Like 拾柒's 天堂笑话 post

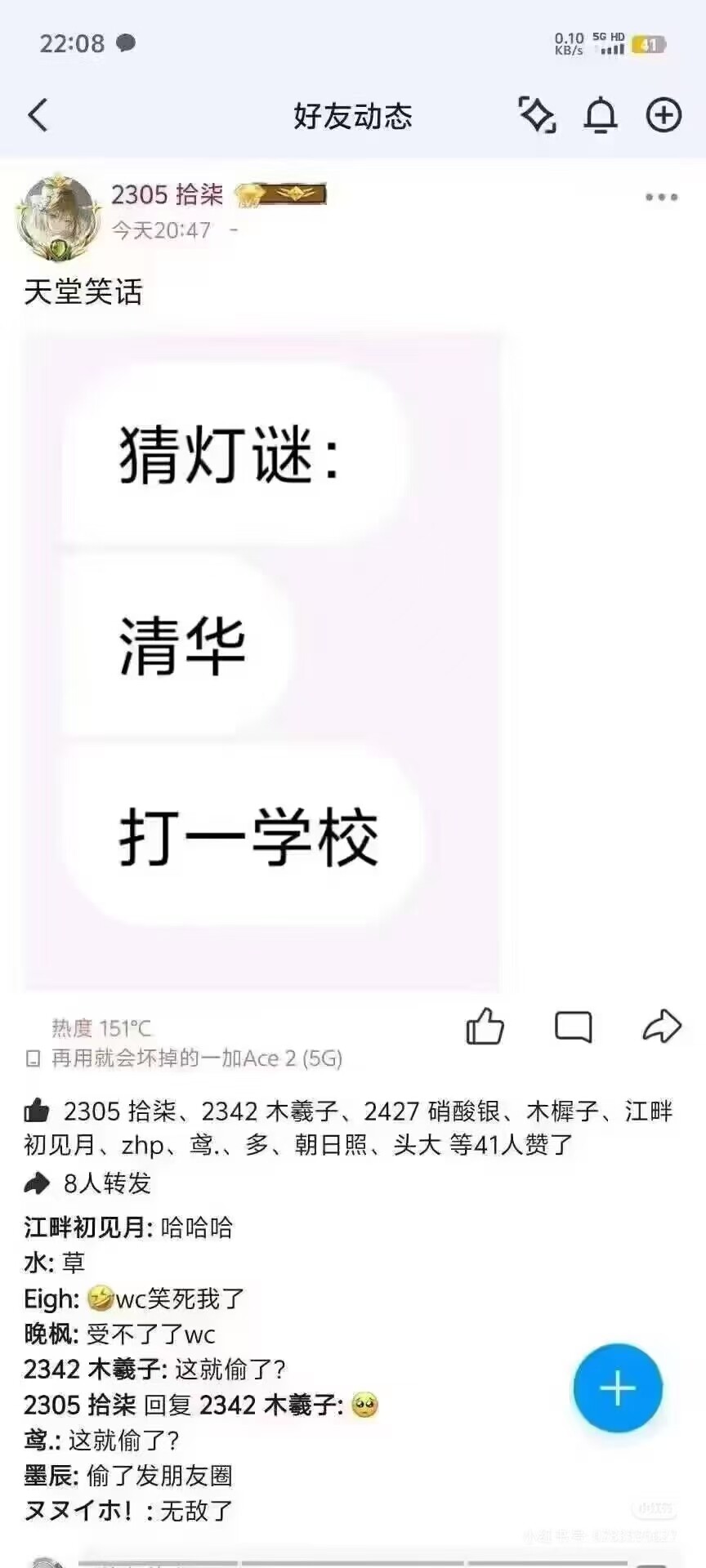coord(485,1027)
